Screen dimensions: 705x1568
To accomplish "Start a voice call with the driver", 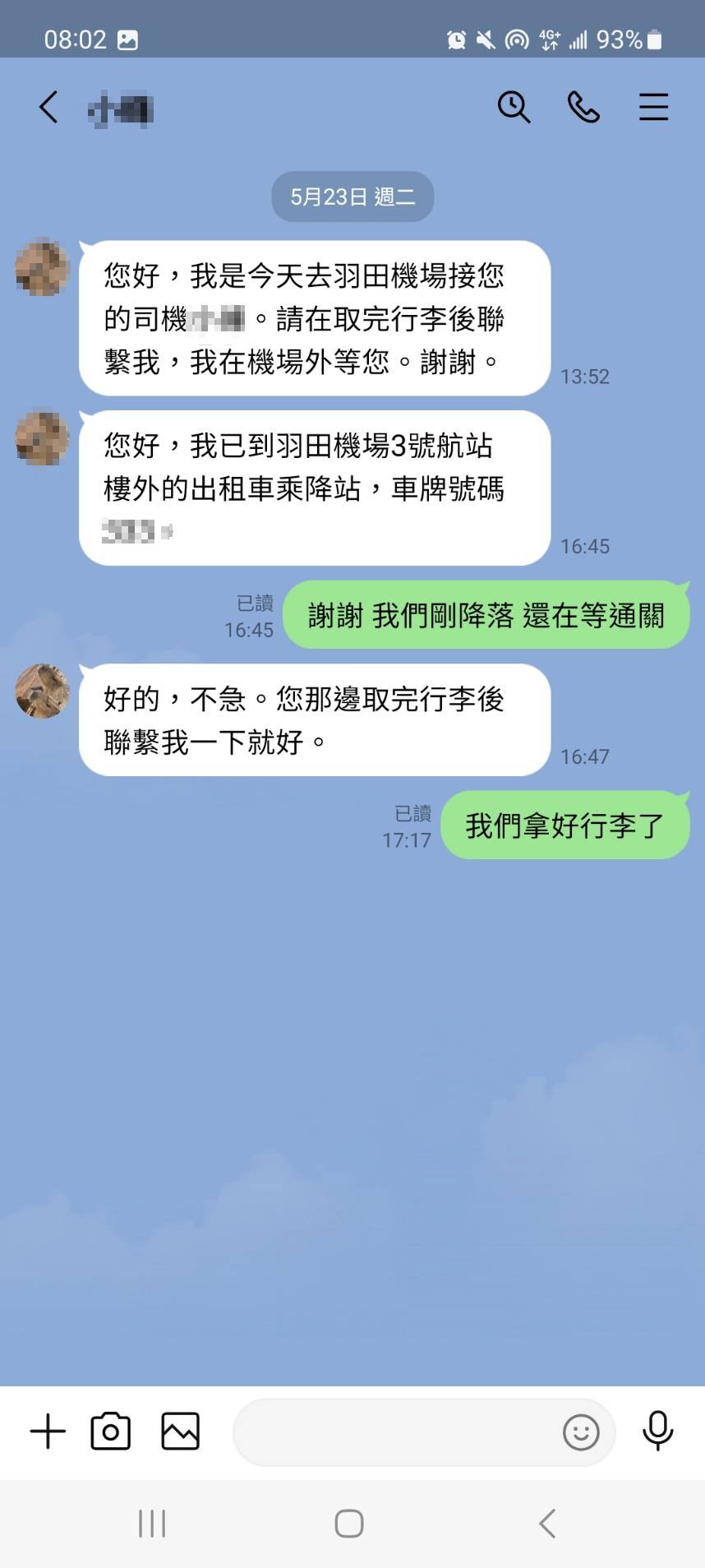I will [x=583, y=107].
